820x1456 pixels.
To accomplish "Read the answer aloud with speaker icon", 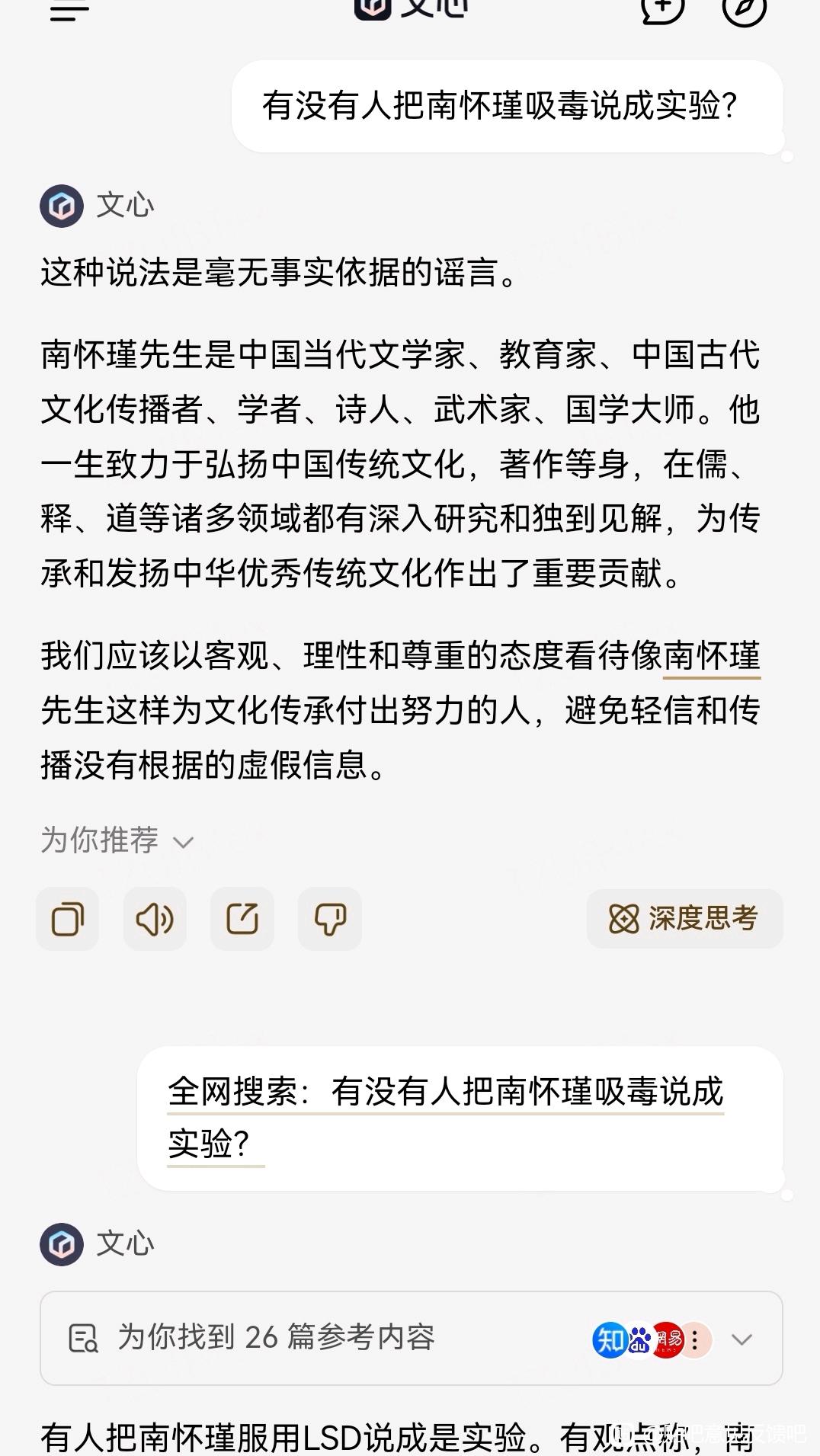I will point(155,919).
